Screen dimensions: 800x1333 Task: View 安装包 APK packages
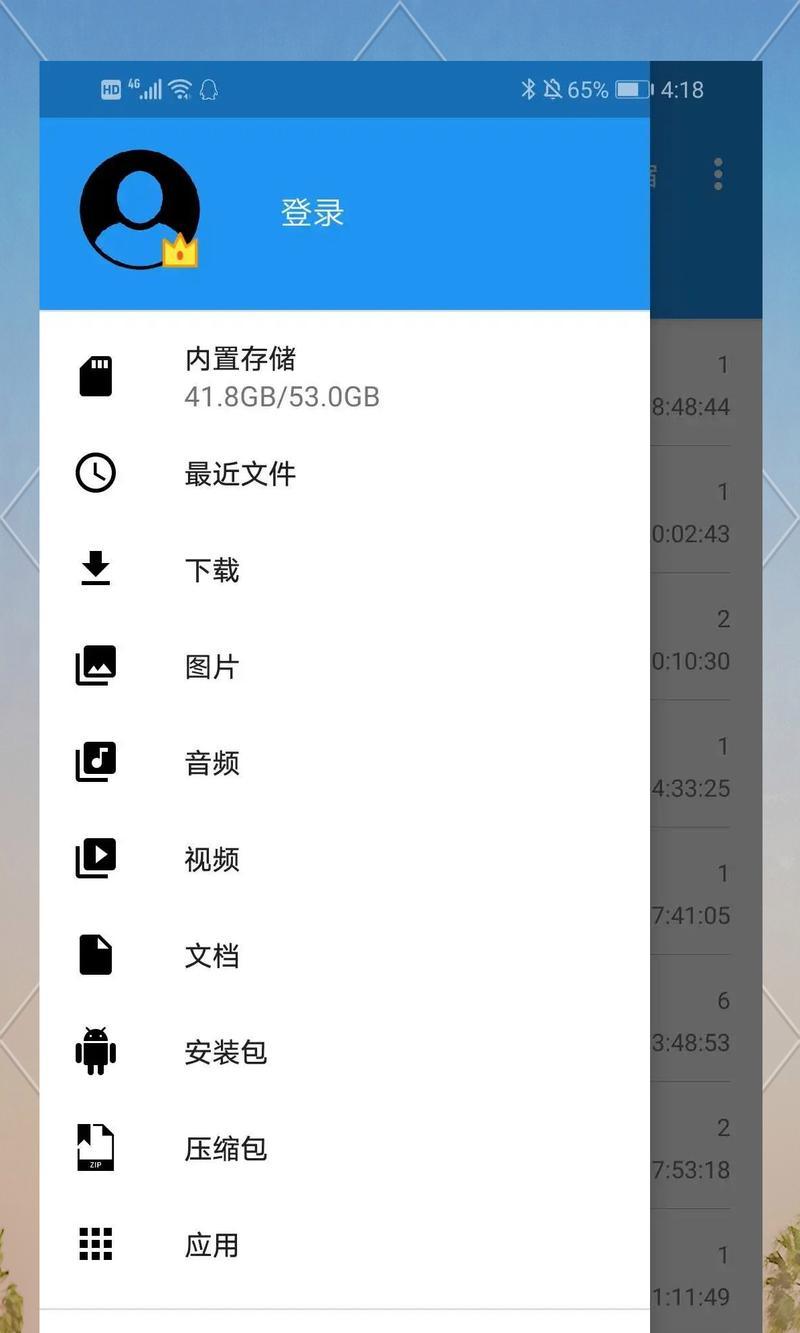[x=344, y=1052]
